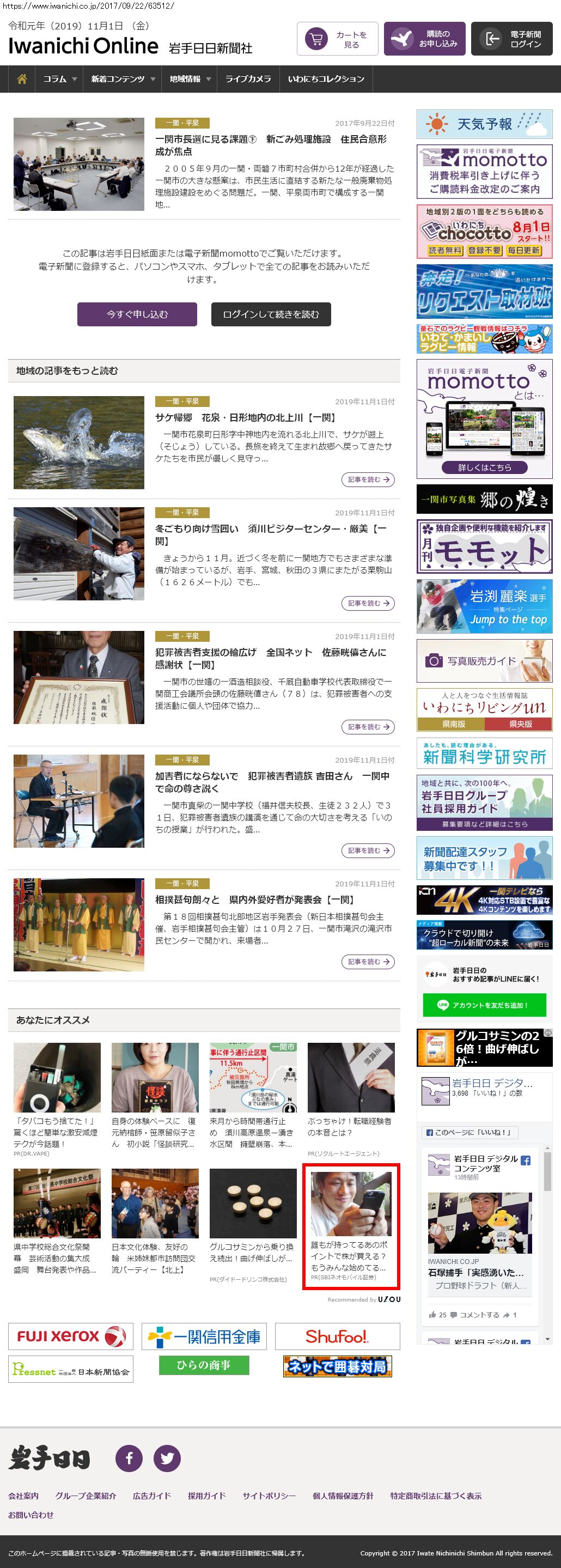Select 今すぐ申し込む
561x1568 pixels.
click(137, 315)
